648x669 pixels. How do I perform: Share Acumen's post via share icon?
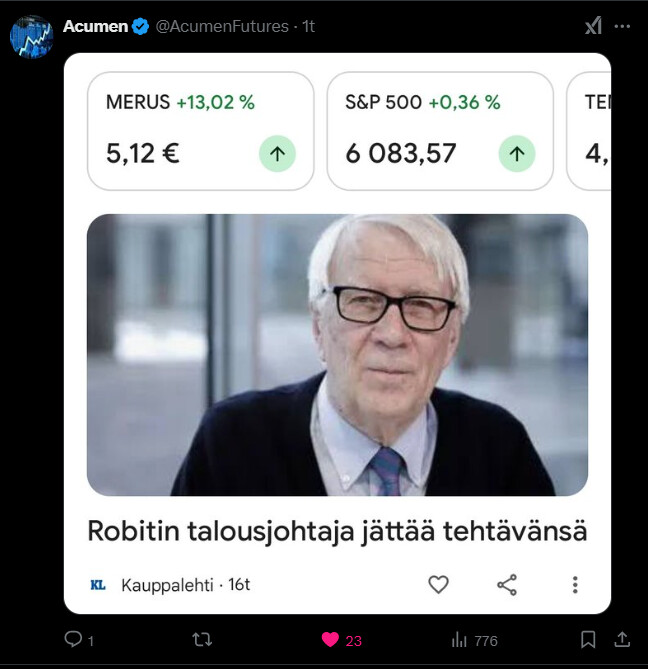pos(621,639)
